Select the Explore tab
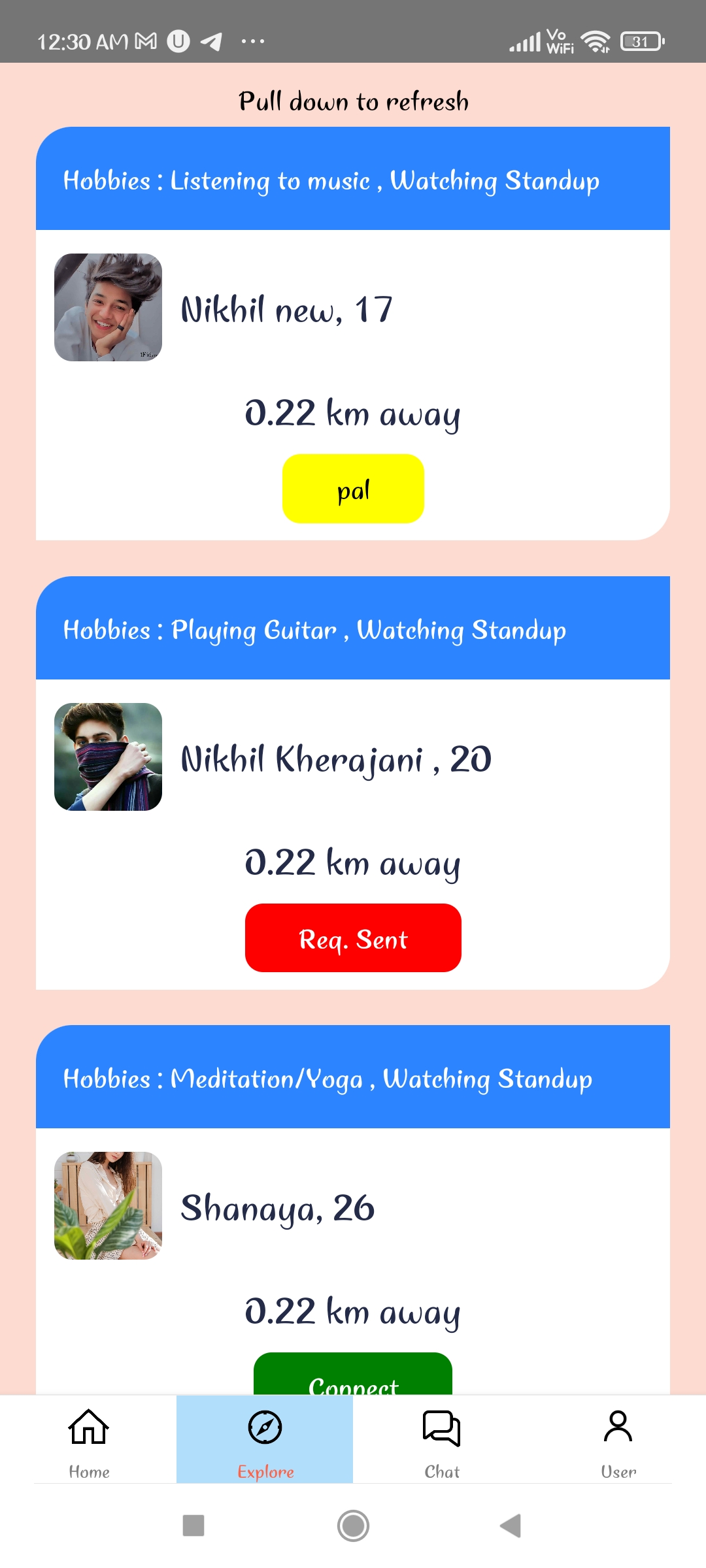 (x=265, y=1441)
